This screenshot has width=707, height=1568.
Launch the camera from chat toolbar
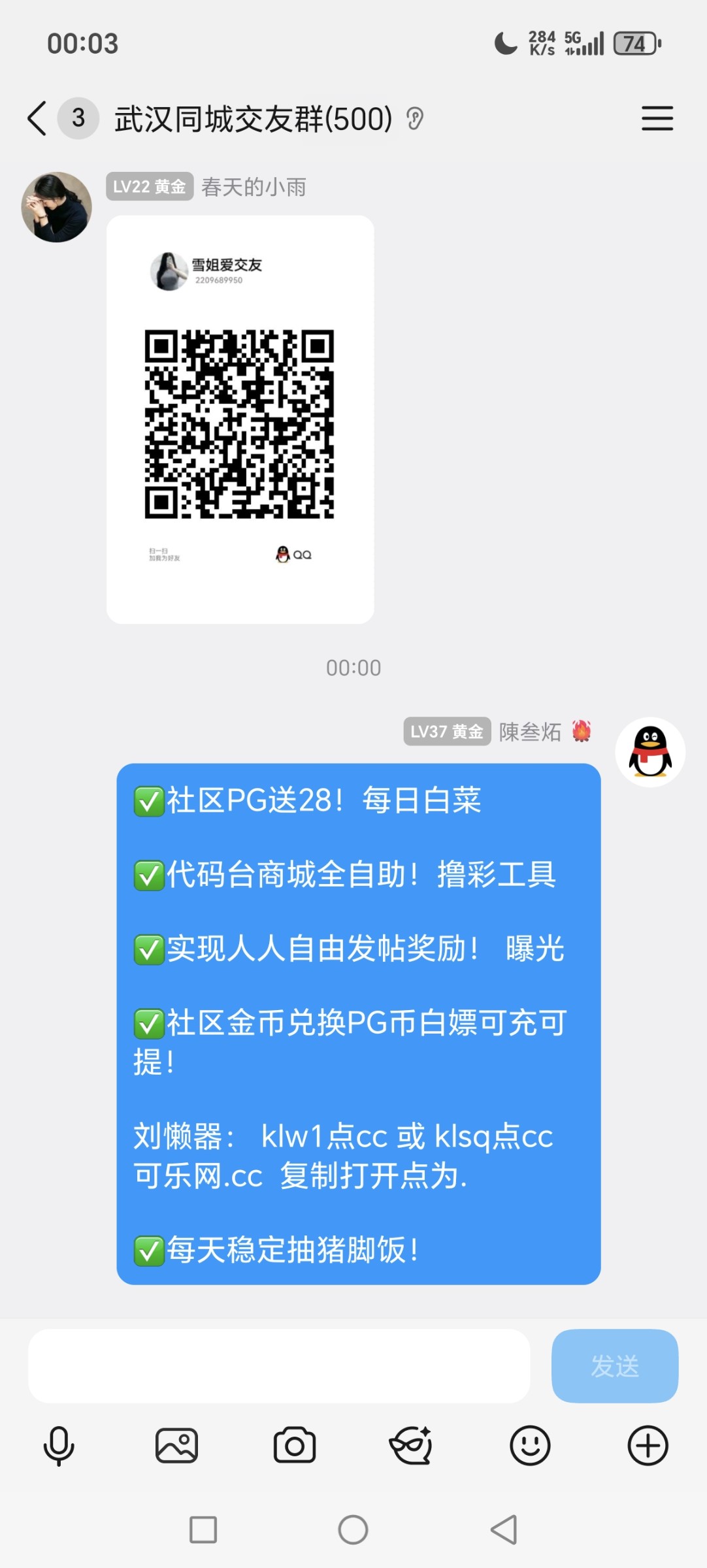[295, 1445]
